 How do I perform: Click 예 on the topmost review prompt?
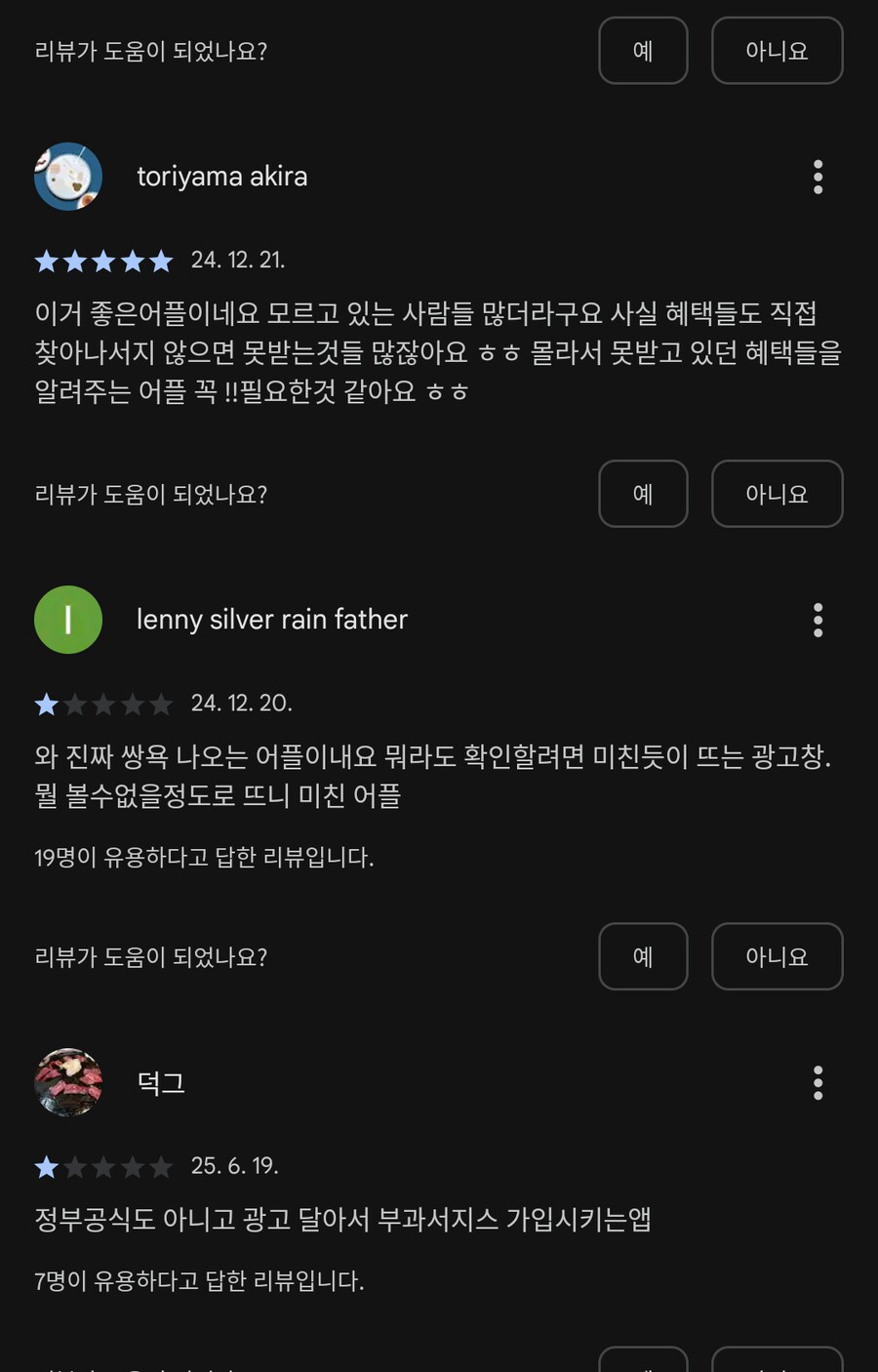click(x=643, y=51)
